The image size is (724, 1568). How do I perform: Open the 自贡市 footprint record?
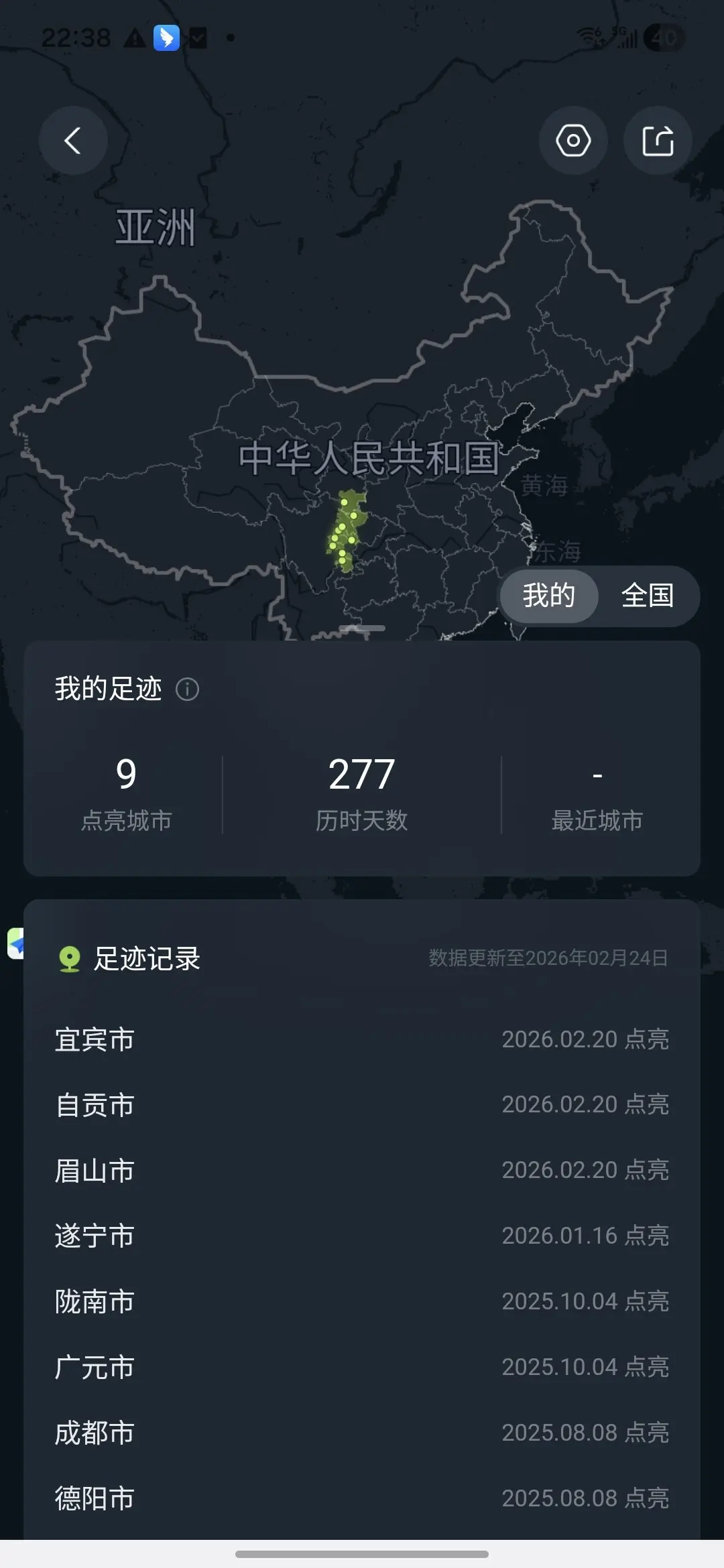tap(362, 1105)
